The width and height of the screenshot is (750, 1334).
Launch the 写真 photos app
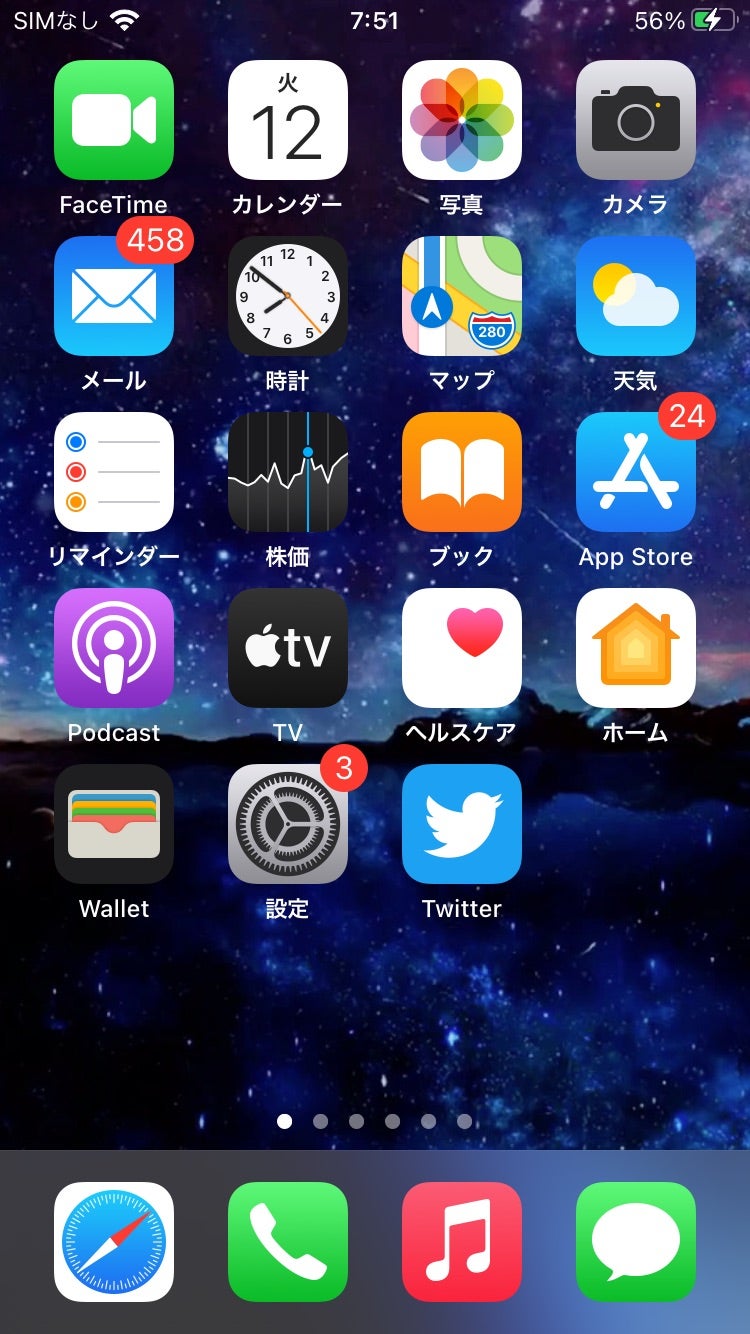pyautogui.click(x=461, y=120)
